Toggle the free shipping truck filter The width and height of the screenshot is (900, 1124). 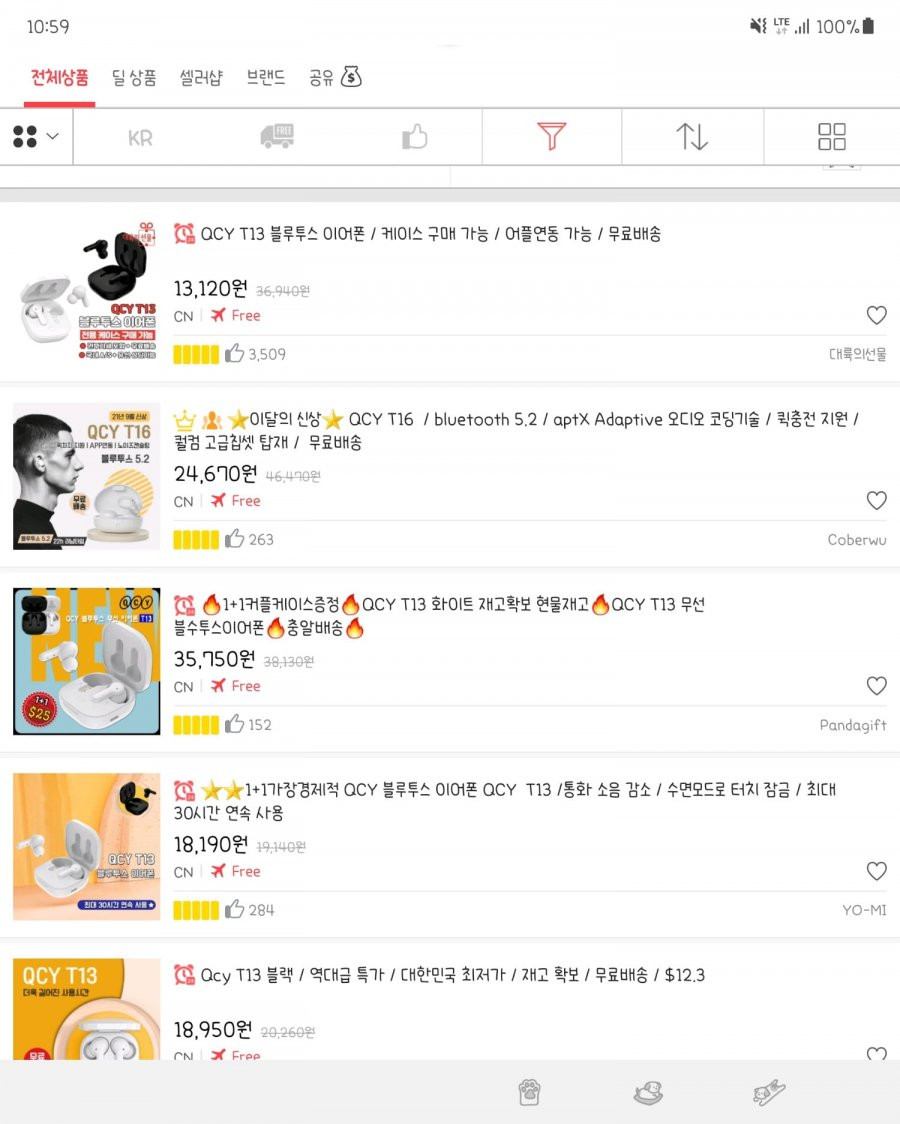[277, 137]
